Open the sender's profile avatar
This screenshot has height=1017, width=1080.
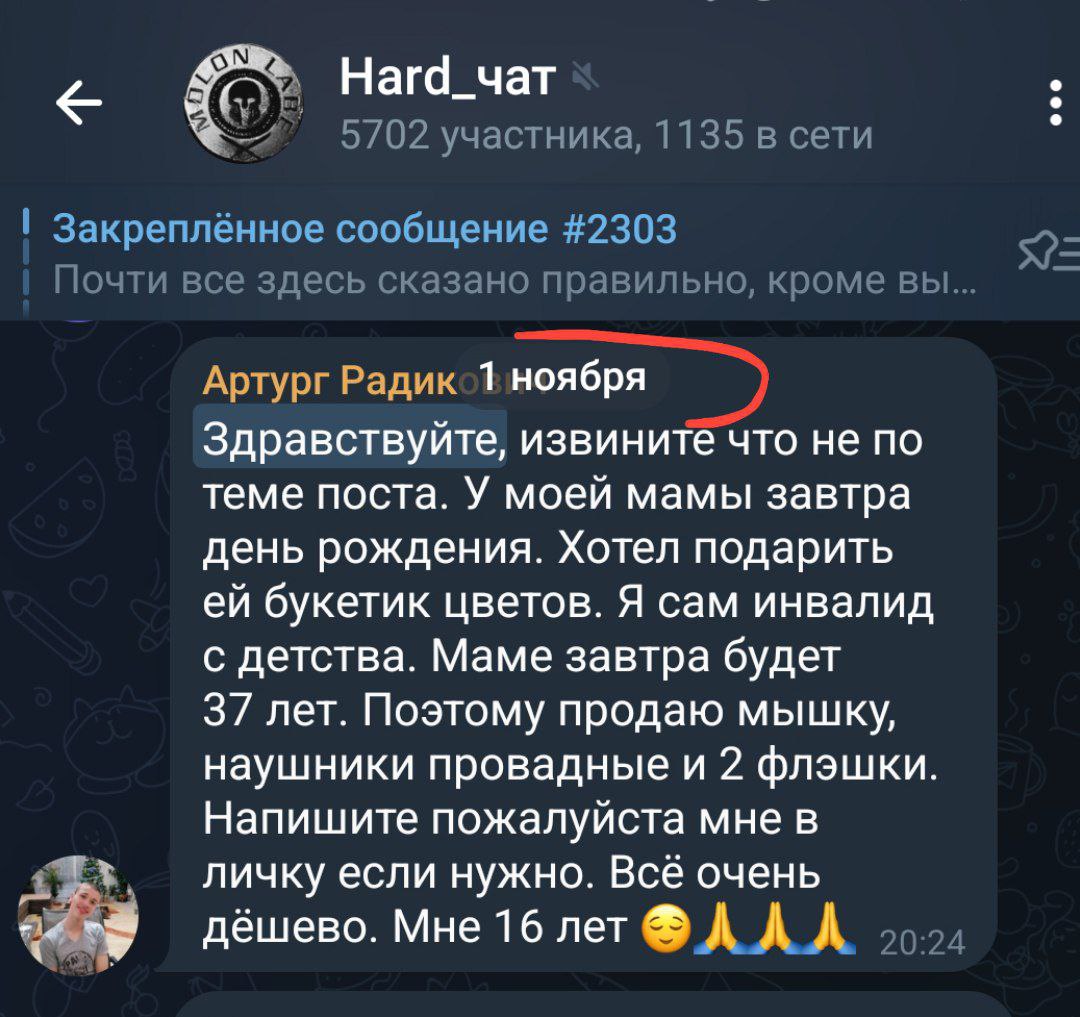click(x=78, y=914)
